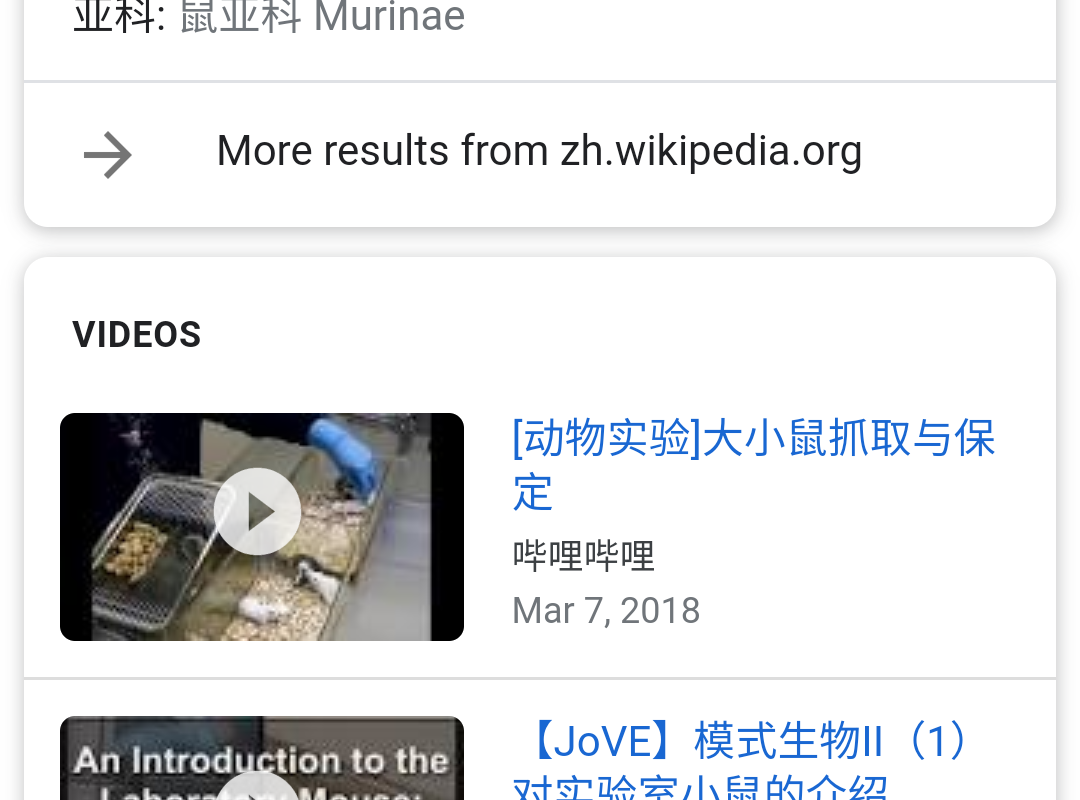The image size is (1080, 800).
Task: Open the [动物实验]大小鼠抓取与保定 title link
Action: click(752, 465)
